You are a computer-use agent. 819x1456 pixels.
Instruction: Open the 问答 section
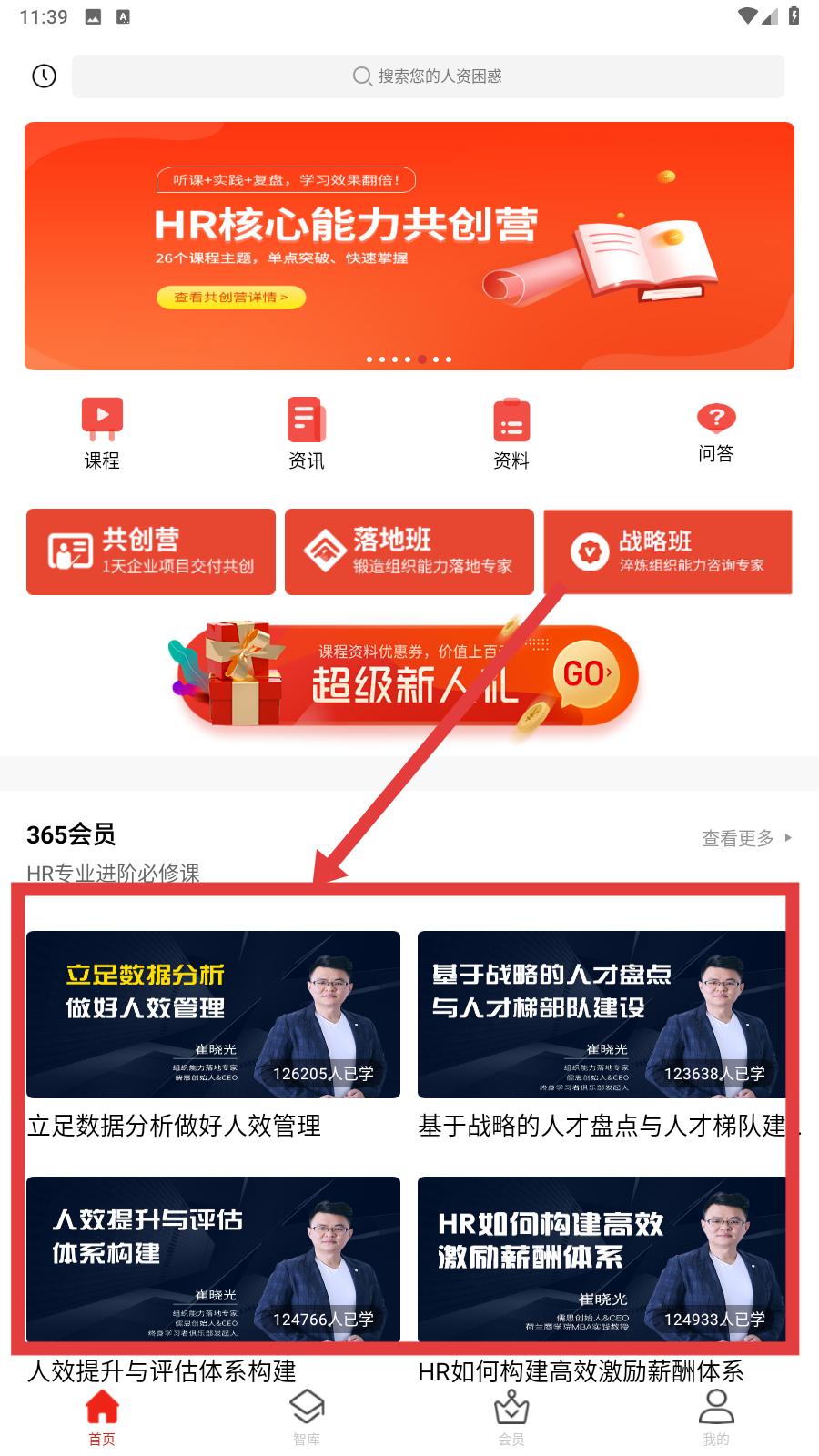(x=716, y=433)
